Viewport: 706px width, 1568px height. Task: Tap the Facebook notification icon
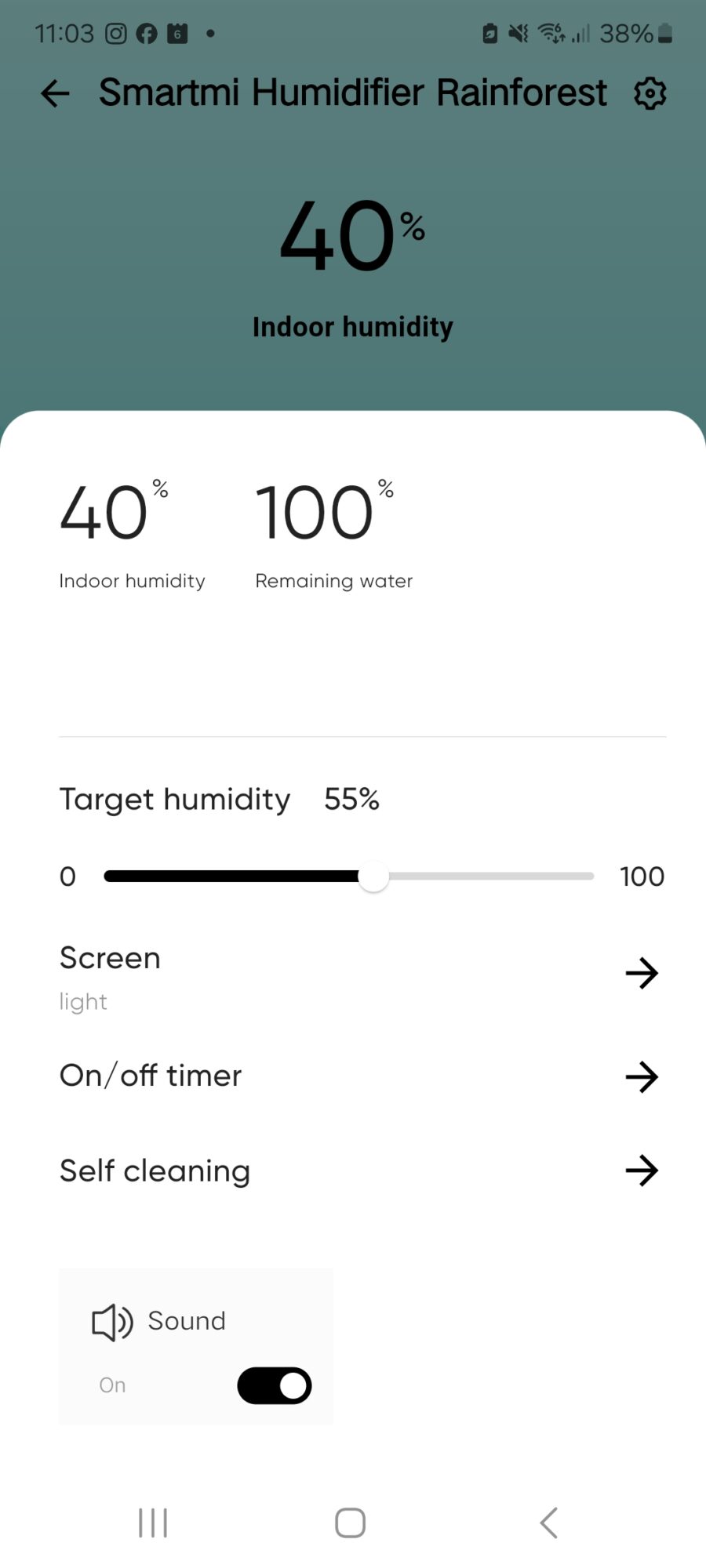click(146, 33)
